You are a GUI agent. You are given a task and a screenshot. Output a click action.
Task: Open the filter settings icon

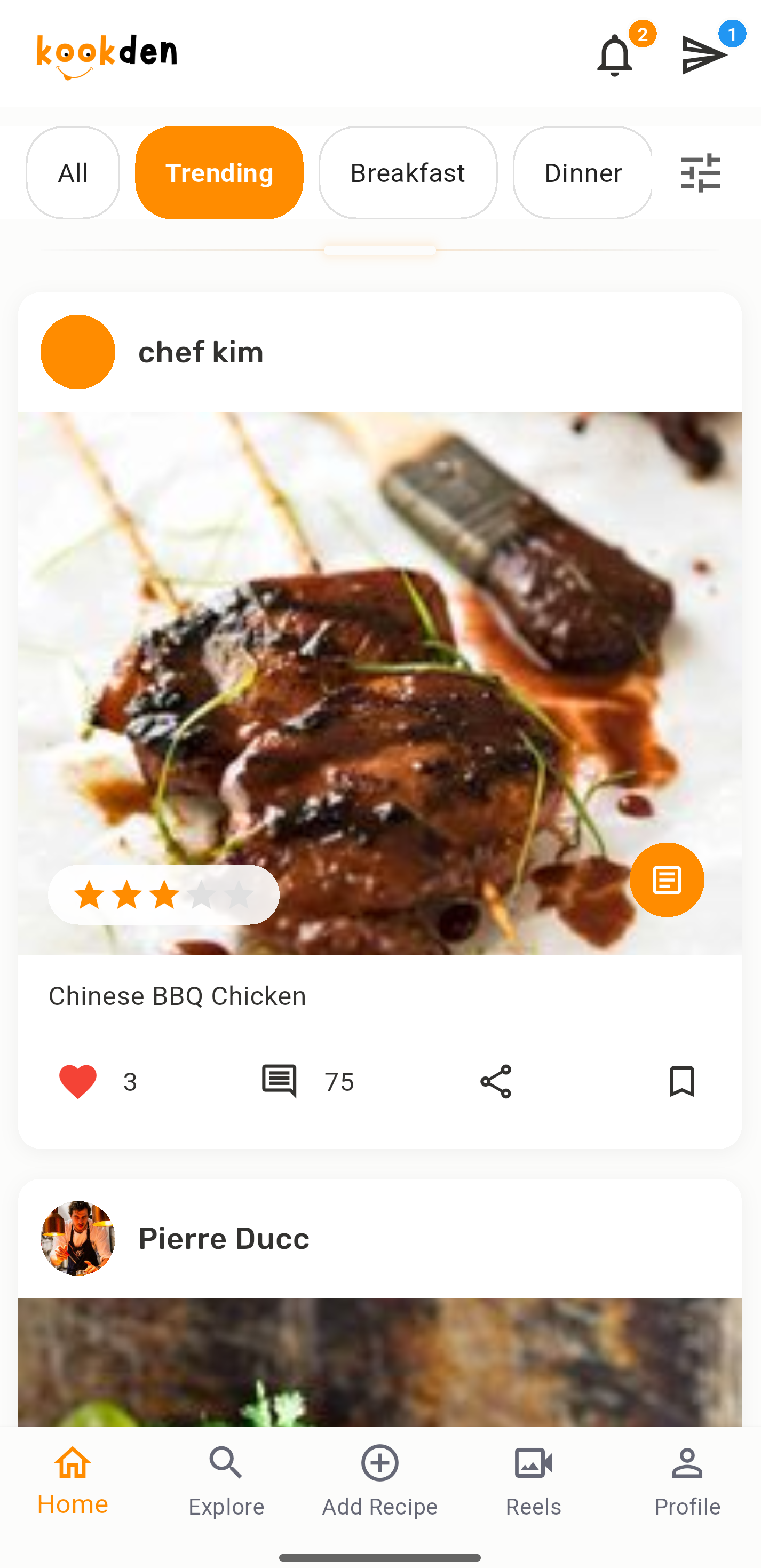pyautogui.click(x=700, y=173)
